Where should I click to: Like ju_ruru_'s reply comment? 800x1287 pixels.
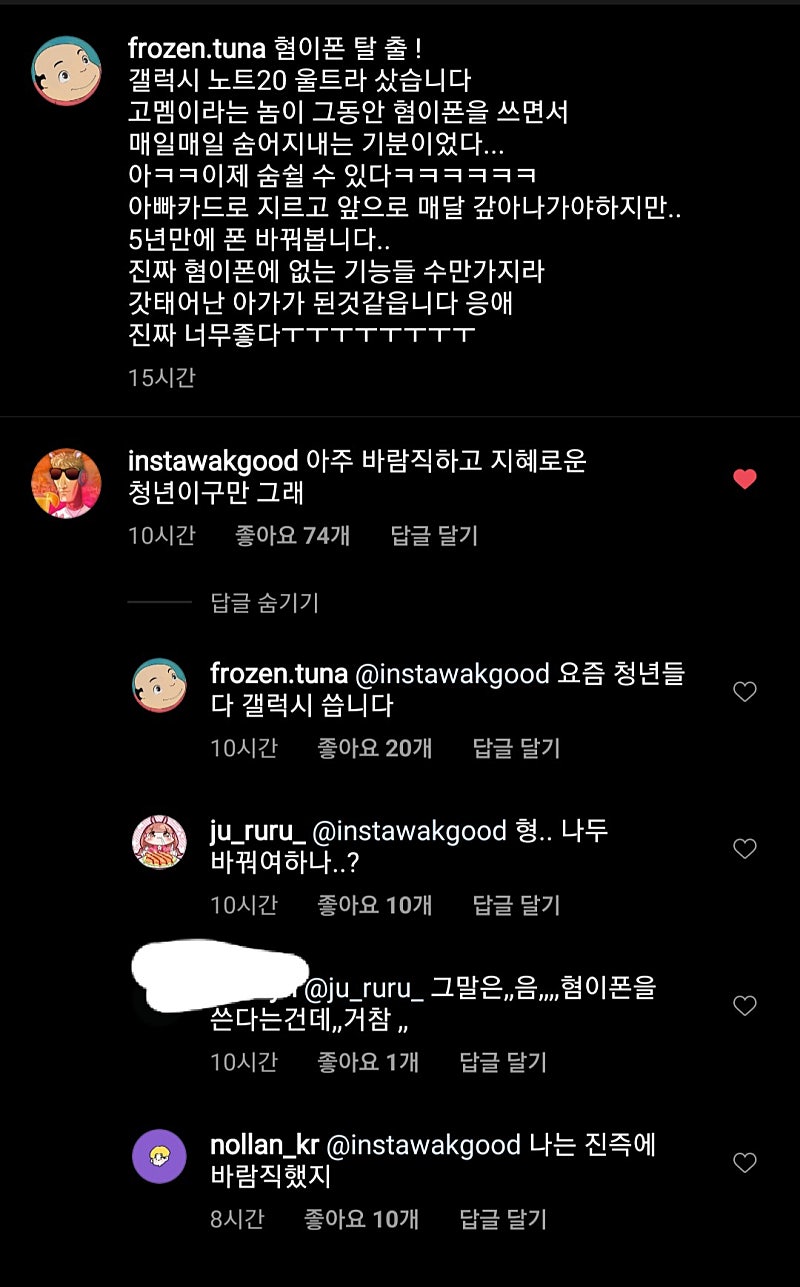point(745,849)
